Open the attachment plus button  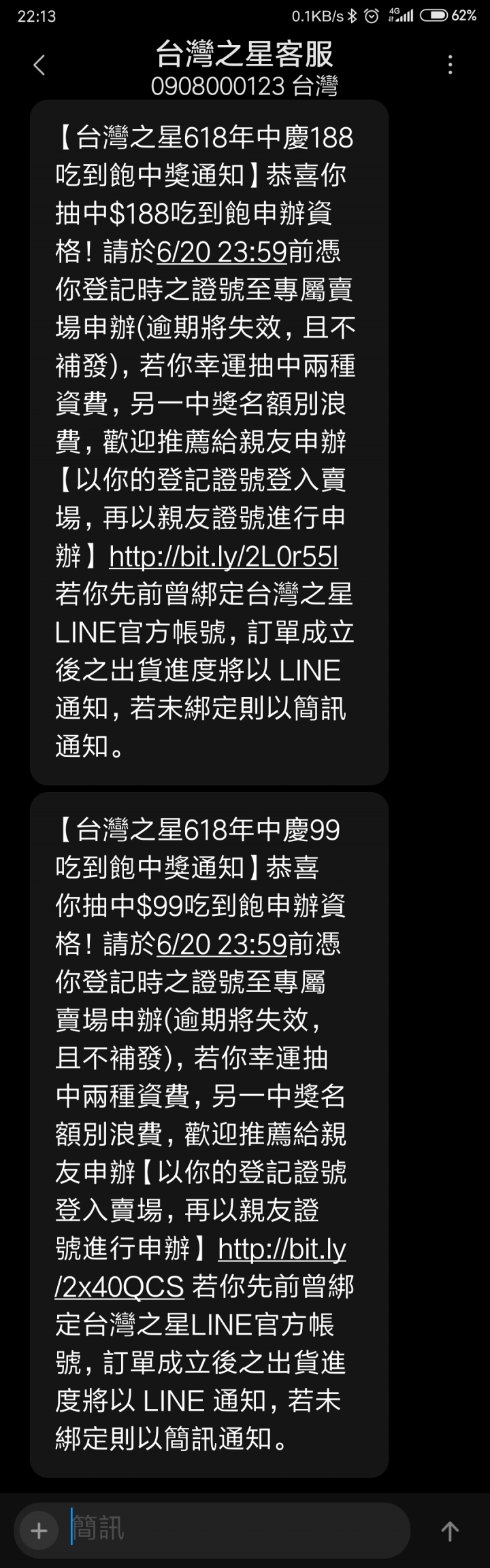pos(39,1531)
